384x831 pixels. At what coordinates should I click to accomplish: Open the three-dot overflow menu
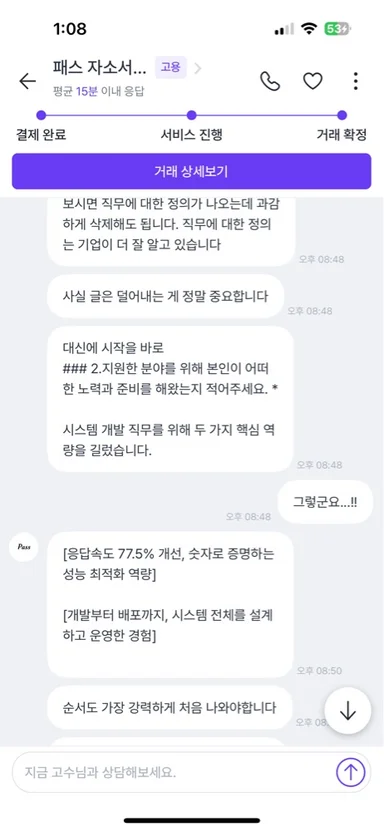click(x=355, y=81)
